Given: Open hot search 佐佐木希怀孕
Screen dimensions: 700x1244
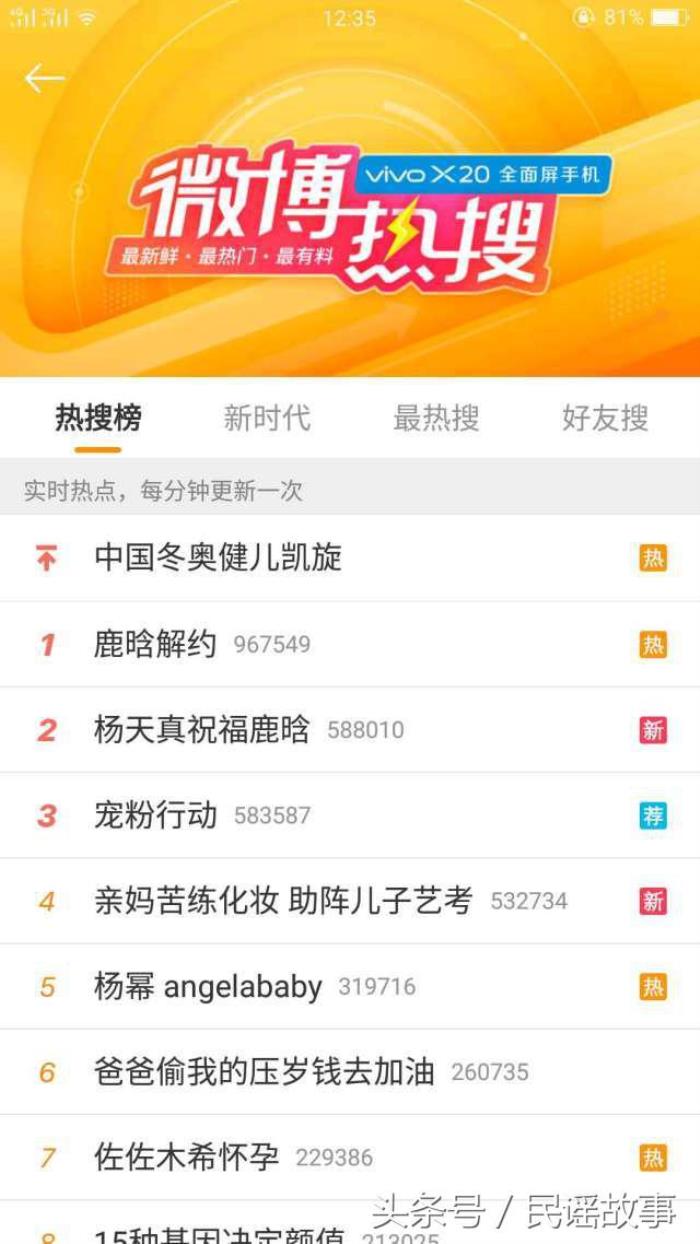Looking at the screenshot, I should pyautogui.click(x=186, y=1158).
